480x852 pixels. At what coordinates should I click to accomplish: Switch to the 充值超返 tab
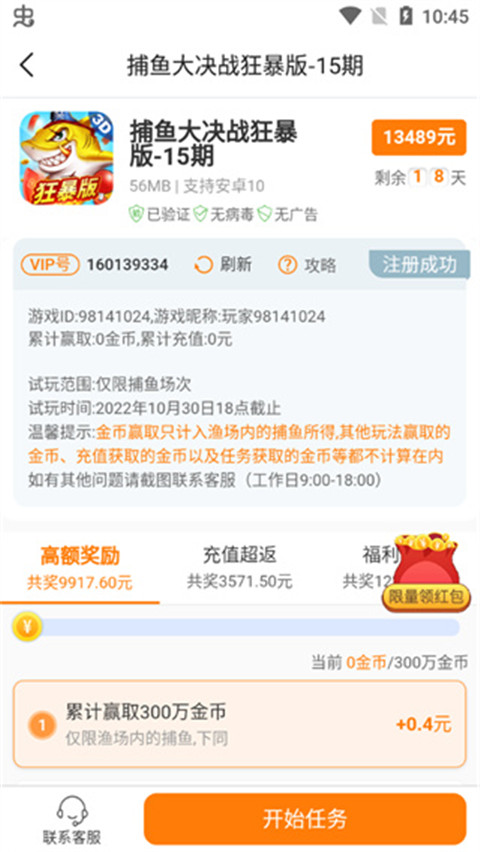point(240,568)
